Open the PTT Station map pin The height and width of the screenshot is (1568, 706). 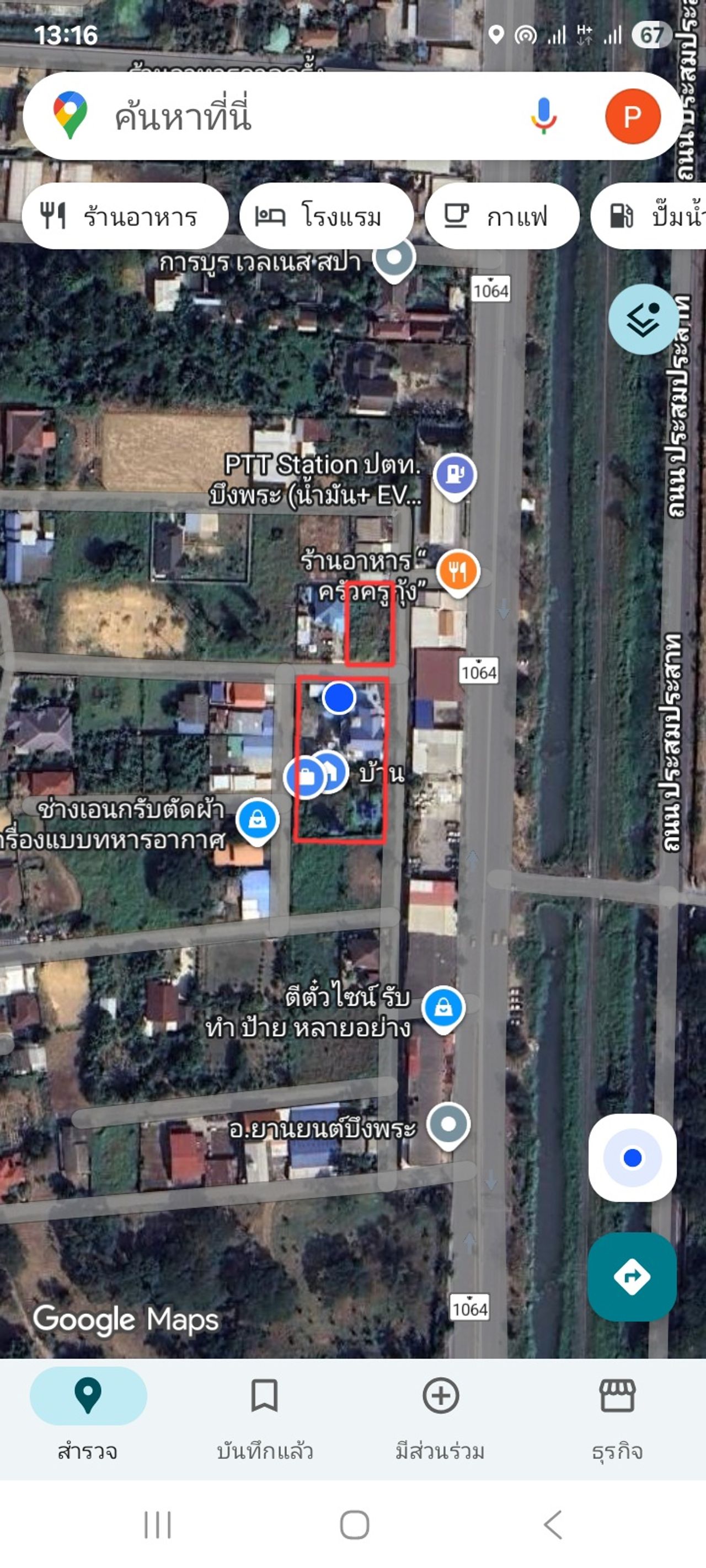tap(454, 474)
